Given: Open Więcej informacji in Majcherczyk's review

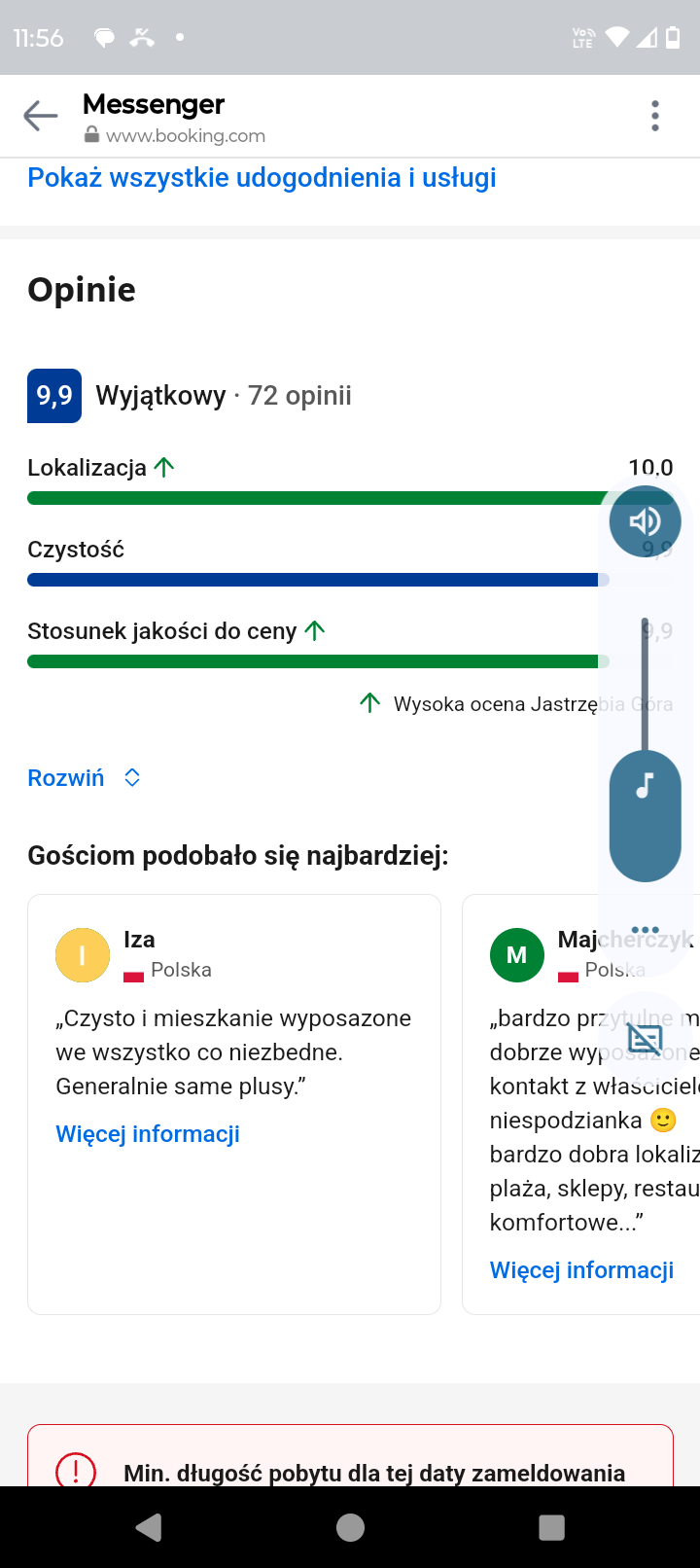Looking at the screenshot, I should (581, 1270).
